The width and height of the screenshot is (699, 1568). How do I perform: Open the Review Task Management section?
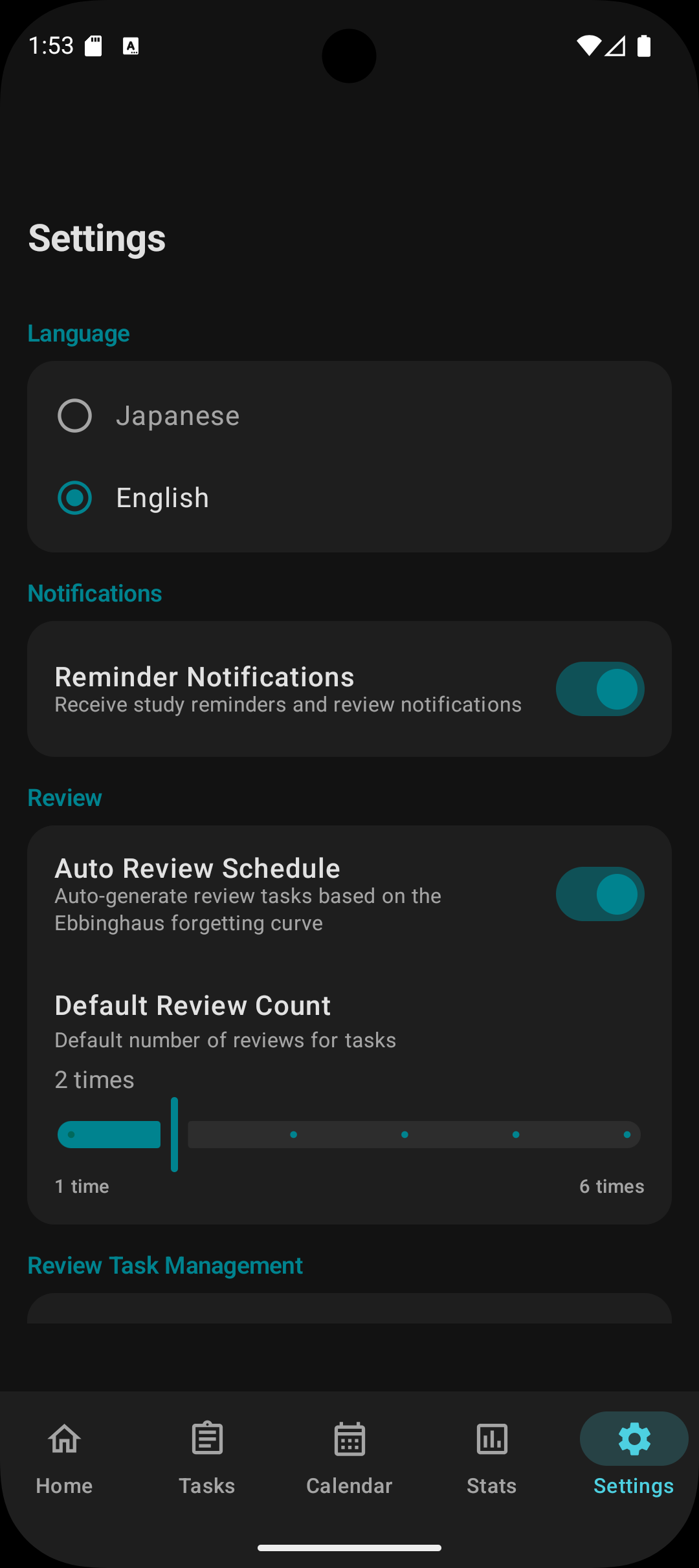[165, 1265]
